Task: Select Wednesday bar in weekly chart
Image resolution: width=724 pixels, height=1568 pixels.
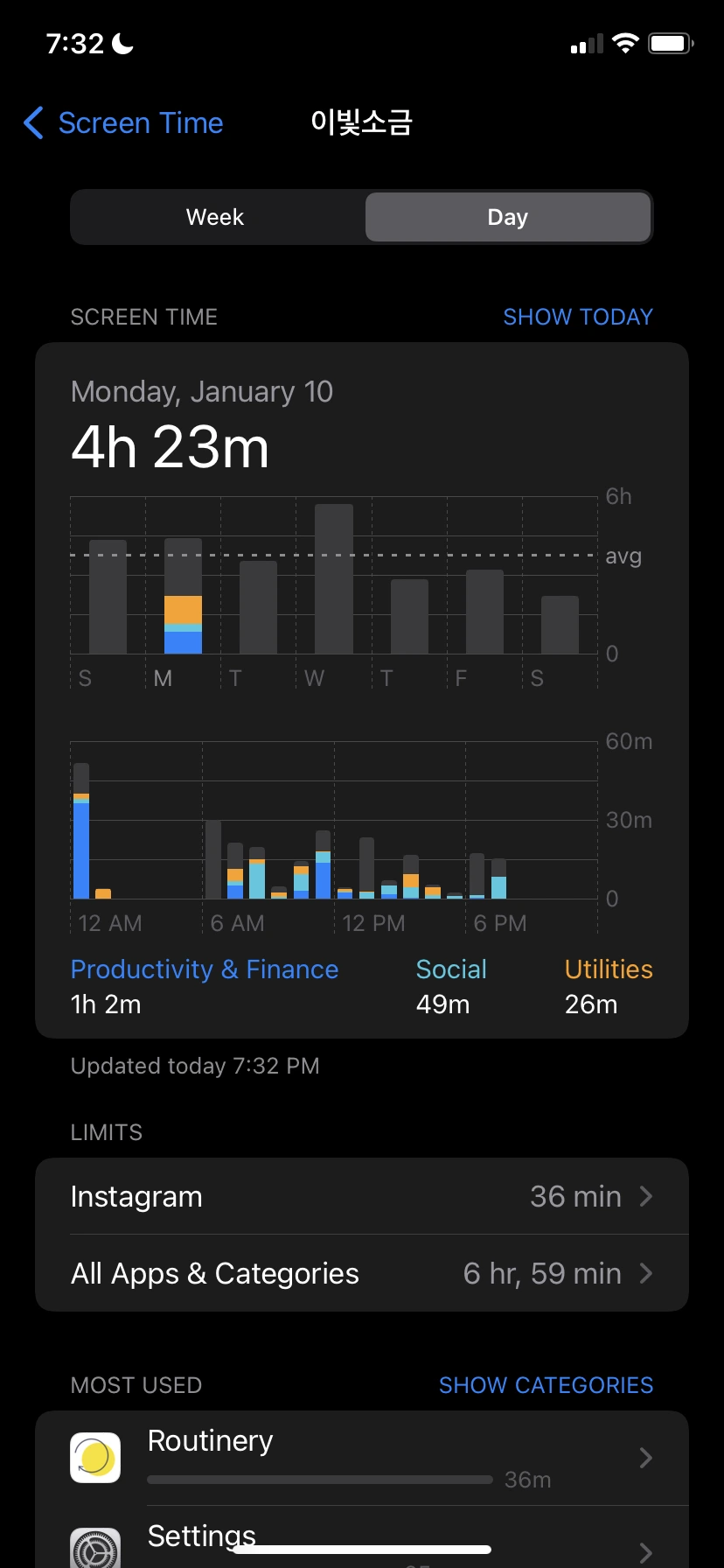Action: point(334,579)
